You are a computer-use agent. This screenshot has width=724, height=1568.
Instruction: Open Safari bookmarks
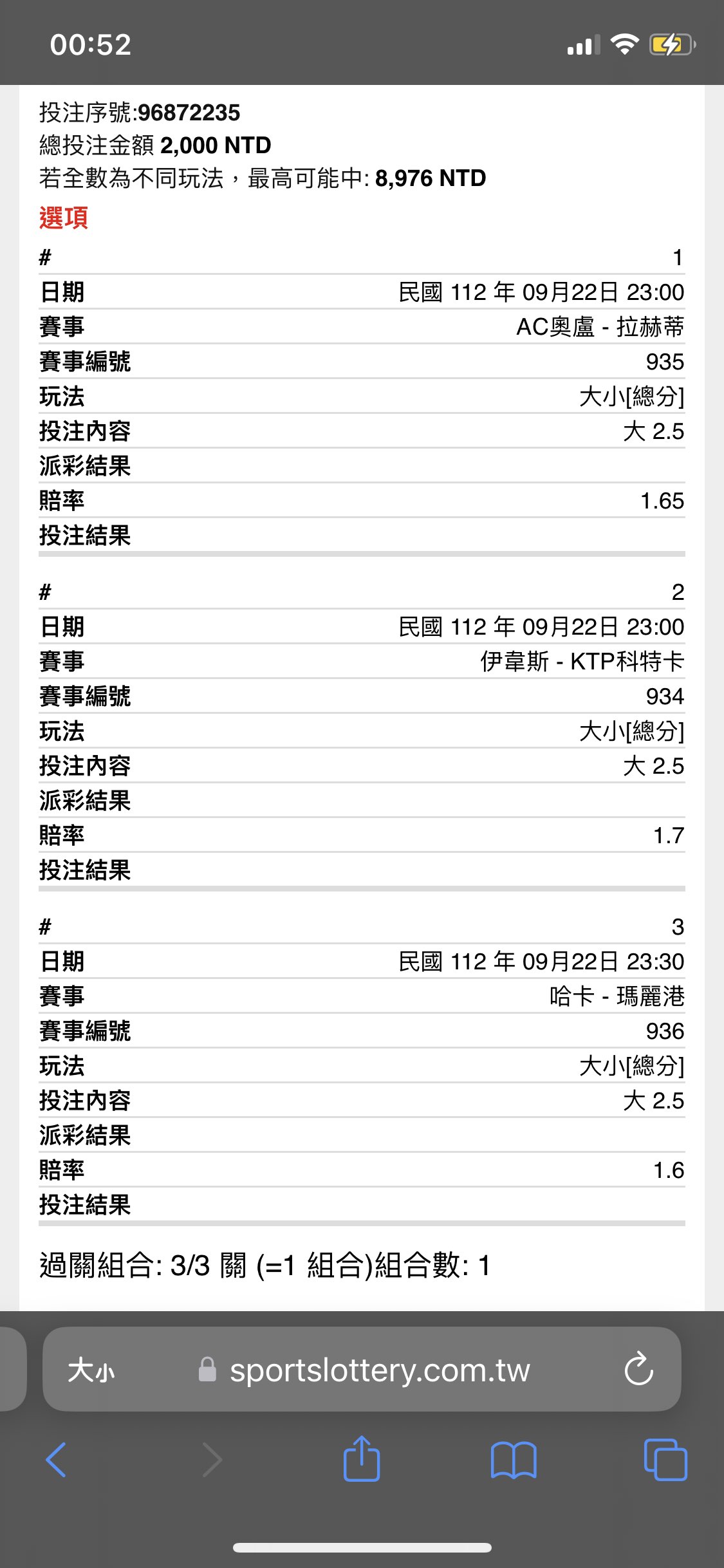coord(513,1460)
